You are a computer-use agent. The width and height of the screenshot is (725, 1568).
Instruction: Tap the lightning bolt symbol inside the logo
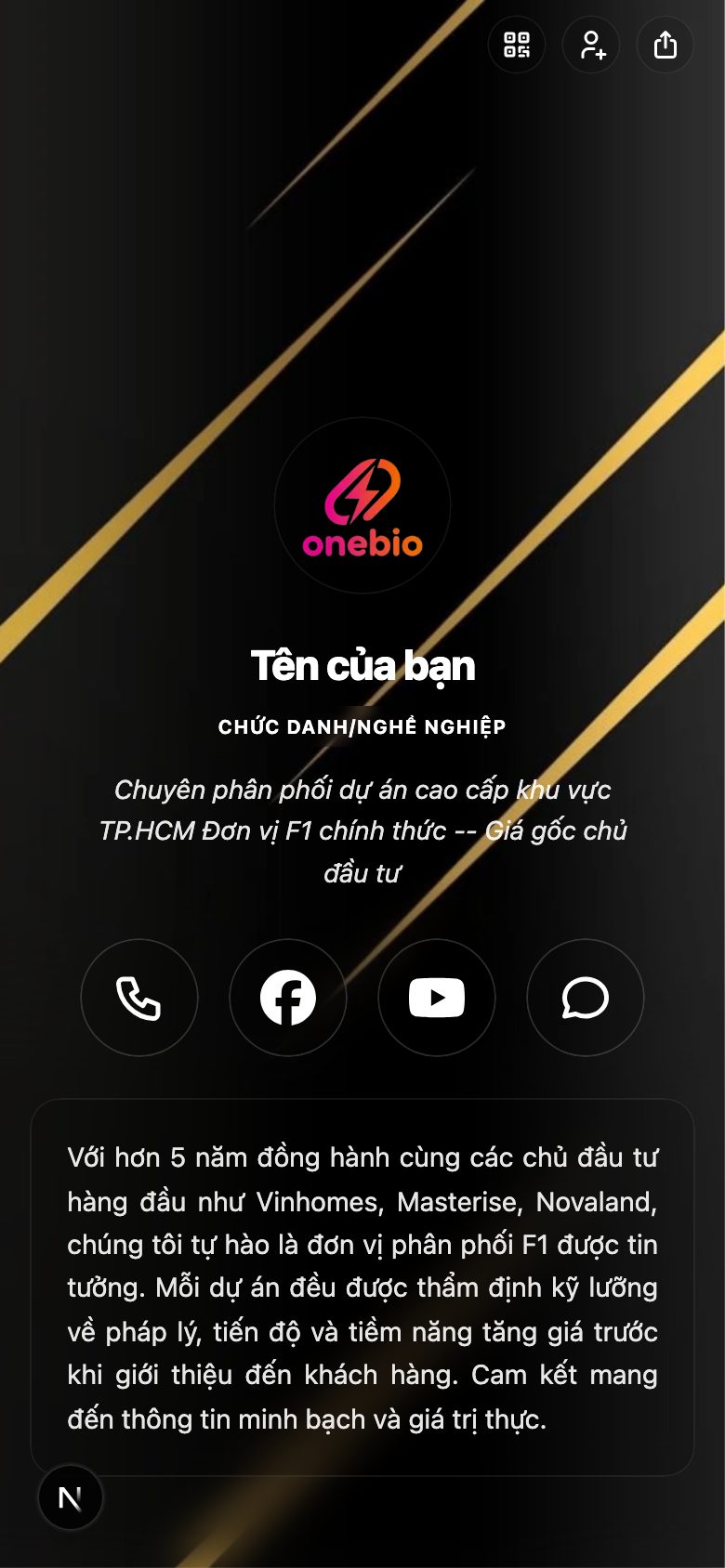coord(362,492)
